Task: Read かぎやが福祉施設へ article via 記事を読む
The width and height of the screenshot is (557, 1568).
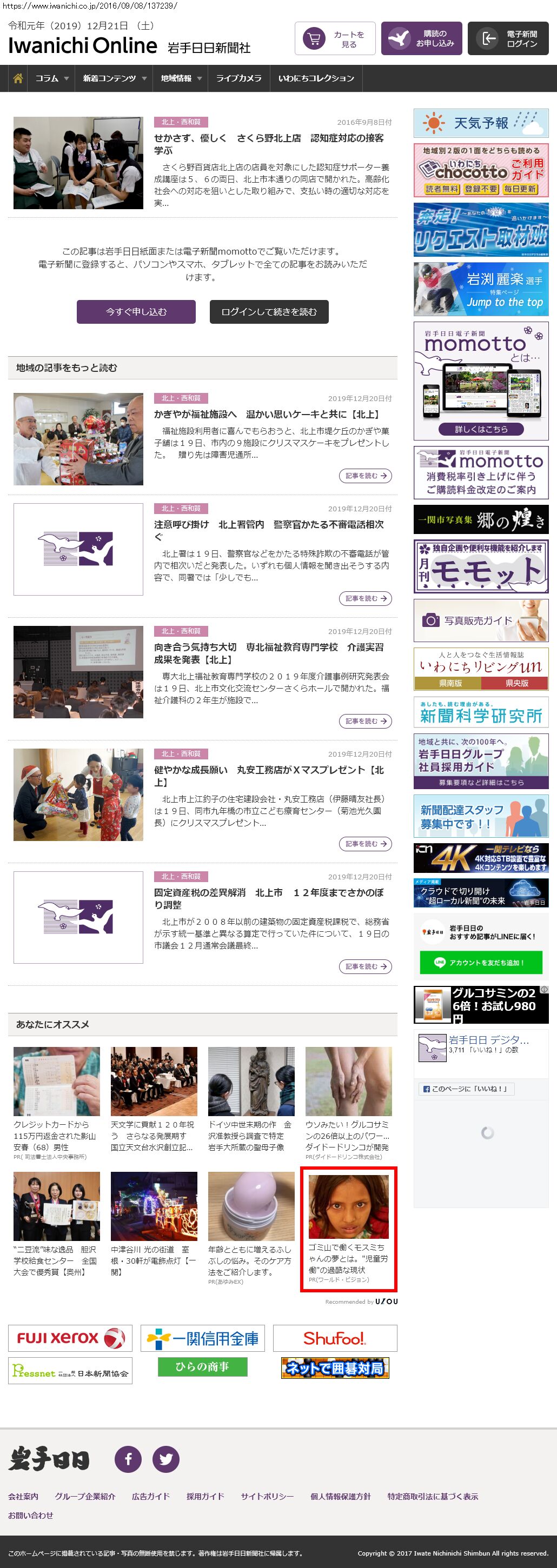Action: click(364, 476)
